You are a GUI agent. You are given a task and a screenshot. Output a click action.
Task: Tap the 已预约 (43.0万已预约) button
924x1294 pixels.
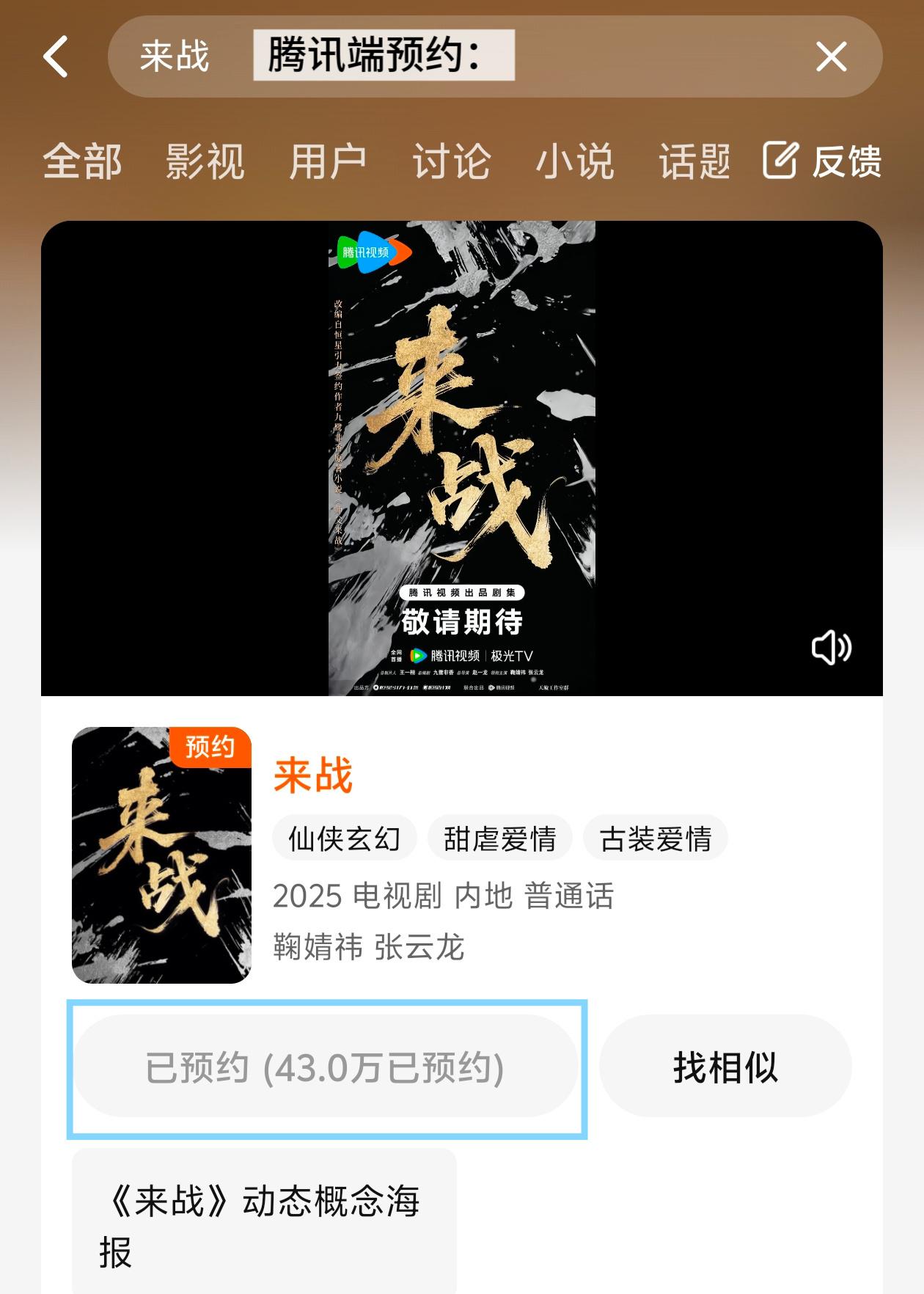click(326, 1067)
